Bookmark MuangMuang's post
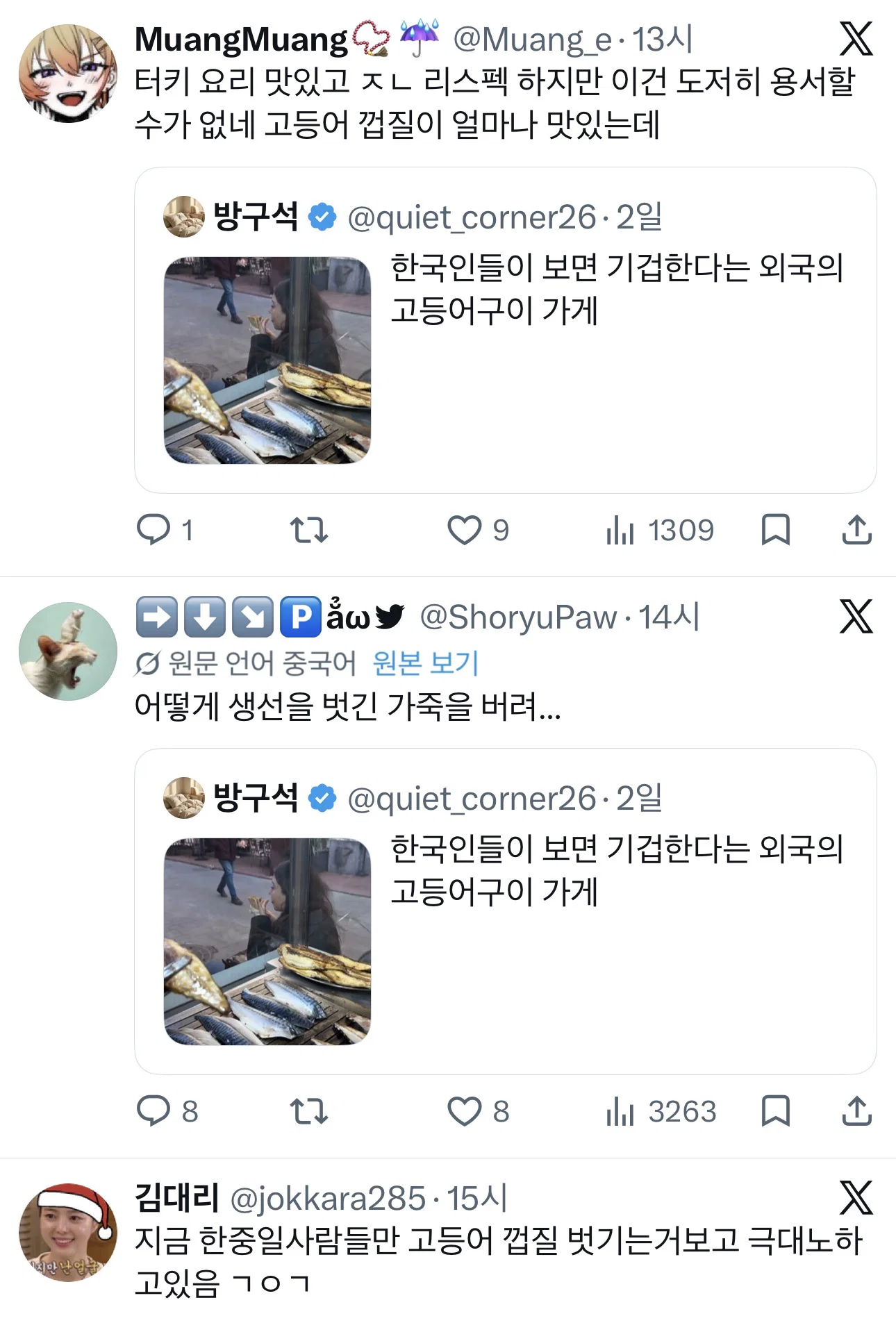 click(x=775, y=530)
